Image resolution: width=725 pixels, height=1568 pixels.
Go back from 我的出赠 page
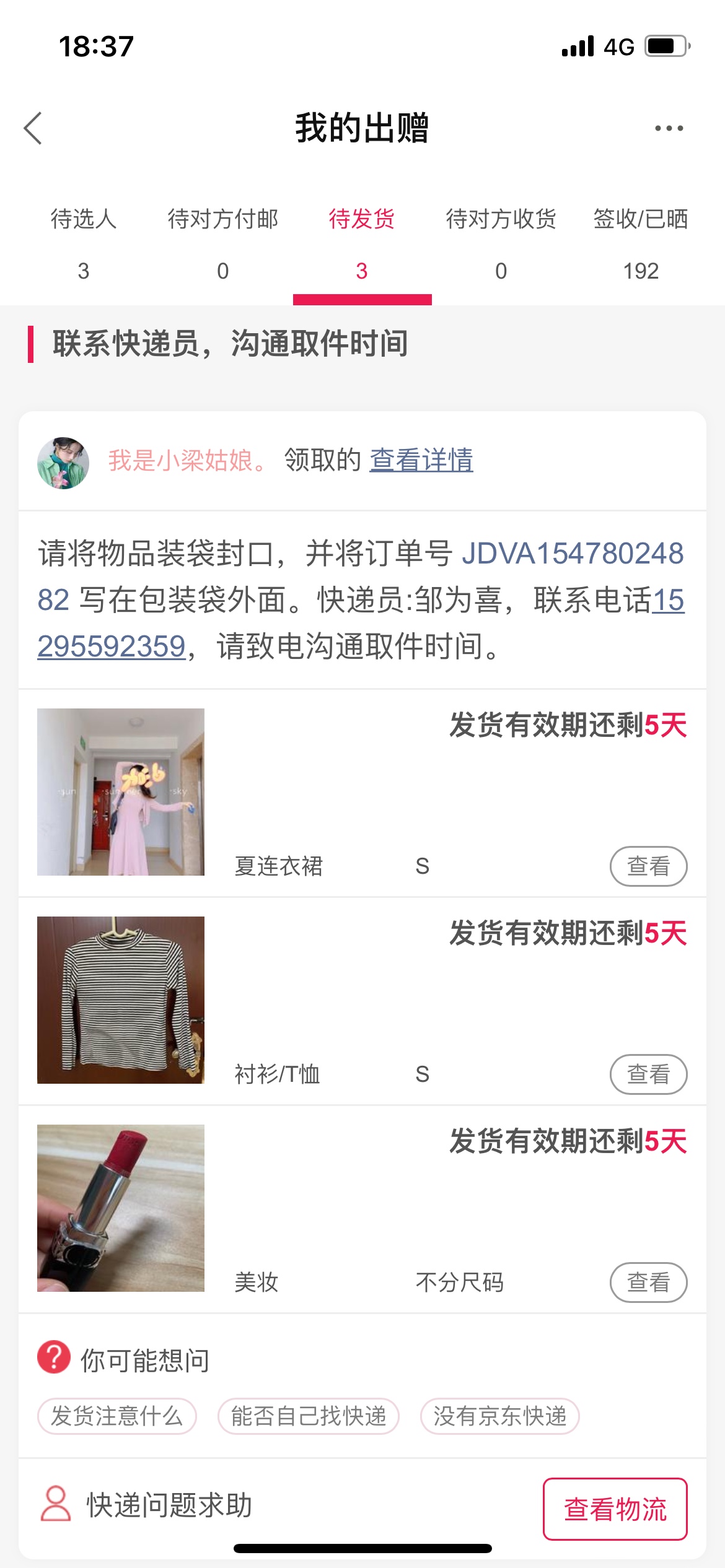(x=33, y=128)
